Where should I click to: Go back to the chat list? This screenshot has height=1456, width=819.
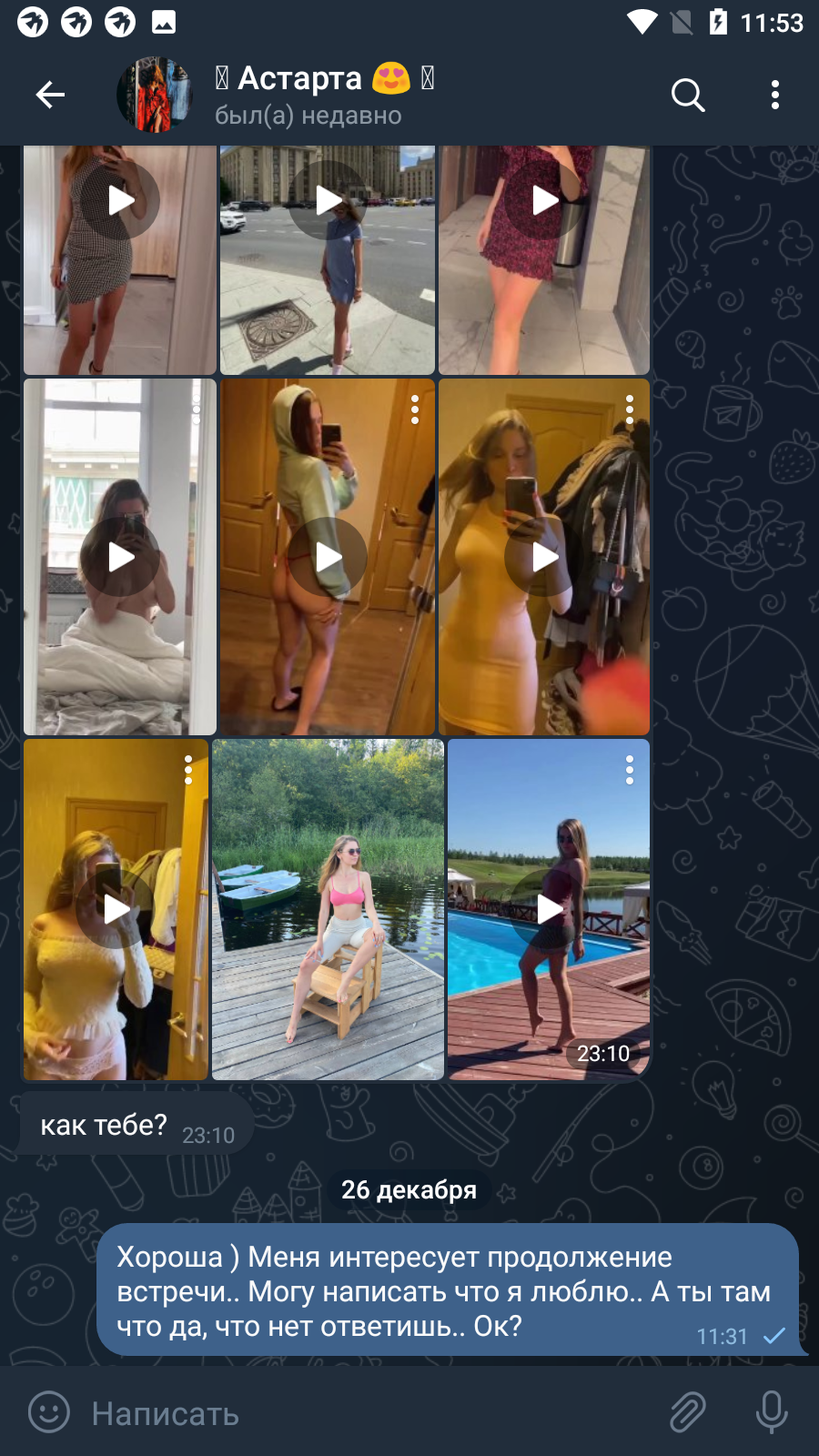click(50, 95)
